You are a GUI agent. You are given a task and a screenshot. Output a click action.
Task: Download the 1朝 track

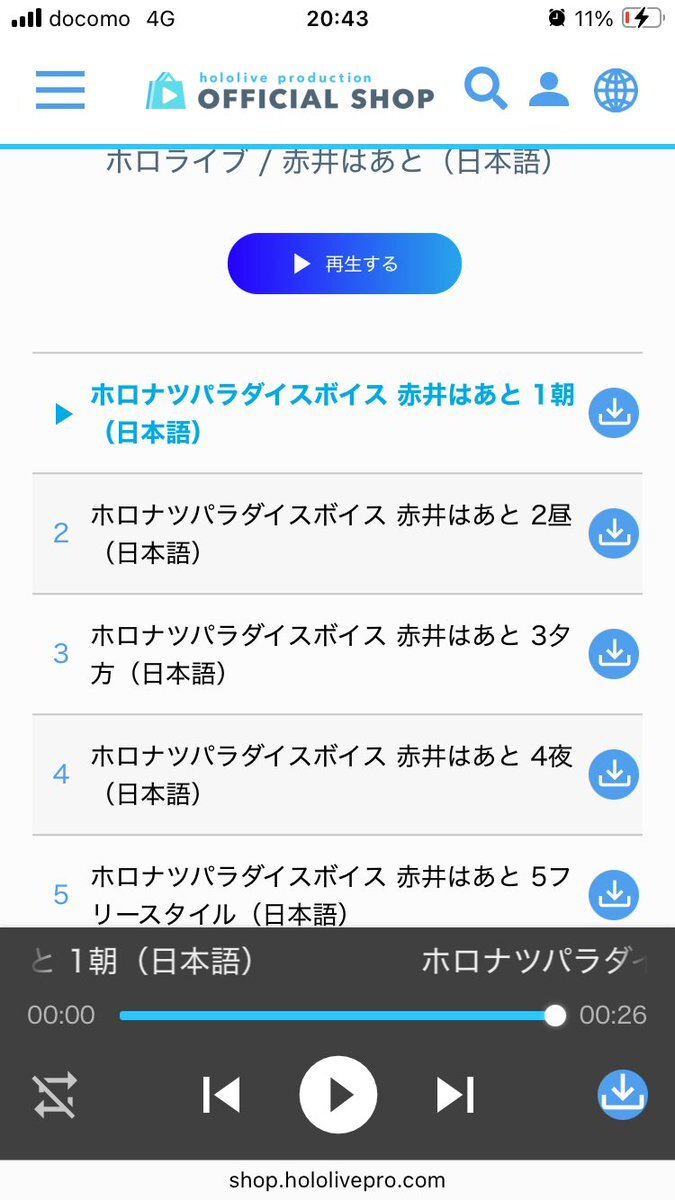click(x=613, y=412)
